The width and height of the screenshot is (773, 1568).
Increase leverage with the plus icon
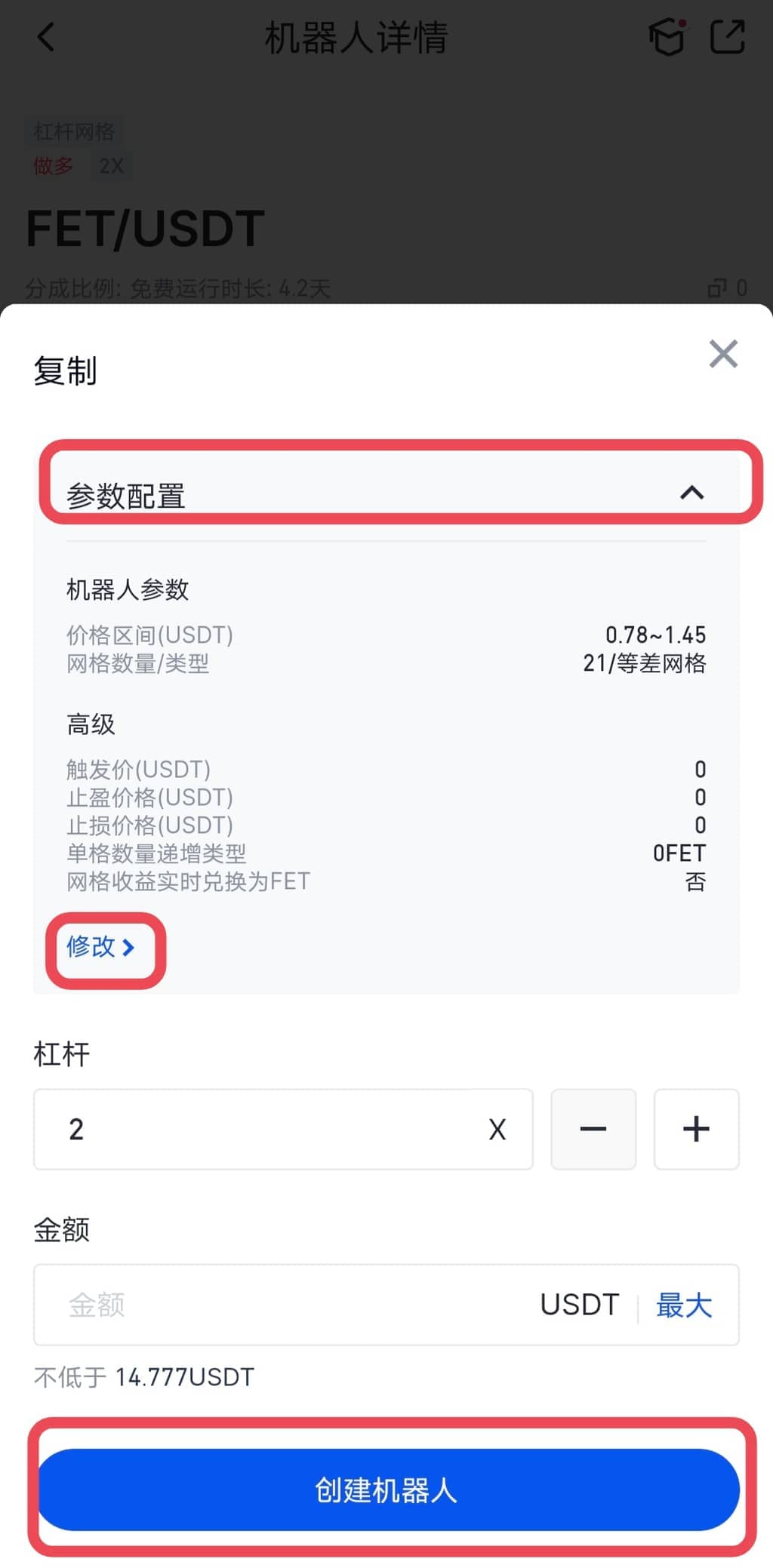[x=695, y=1128]
